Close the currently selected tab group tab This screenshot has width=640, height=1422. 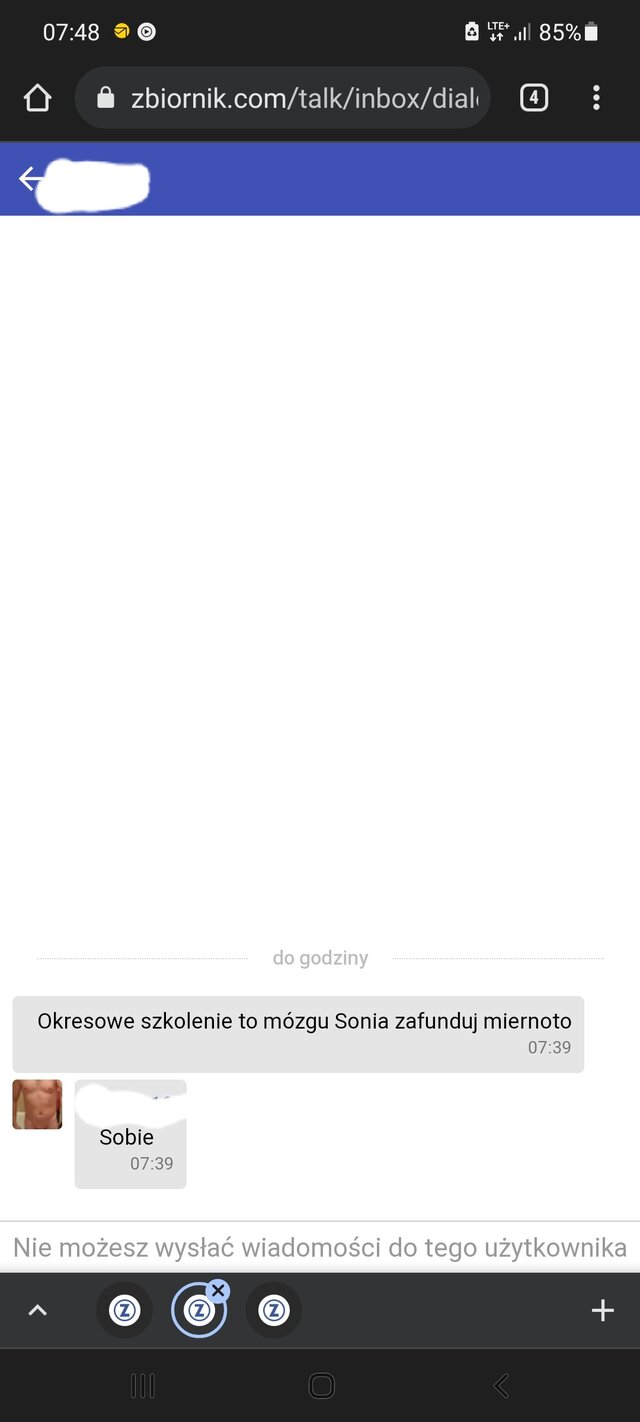218,1291
